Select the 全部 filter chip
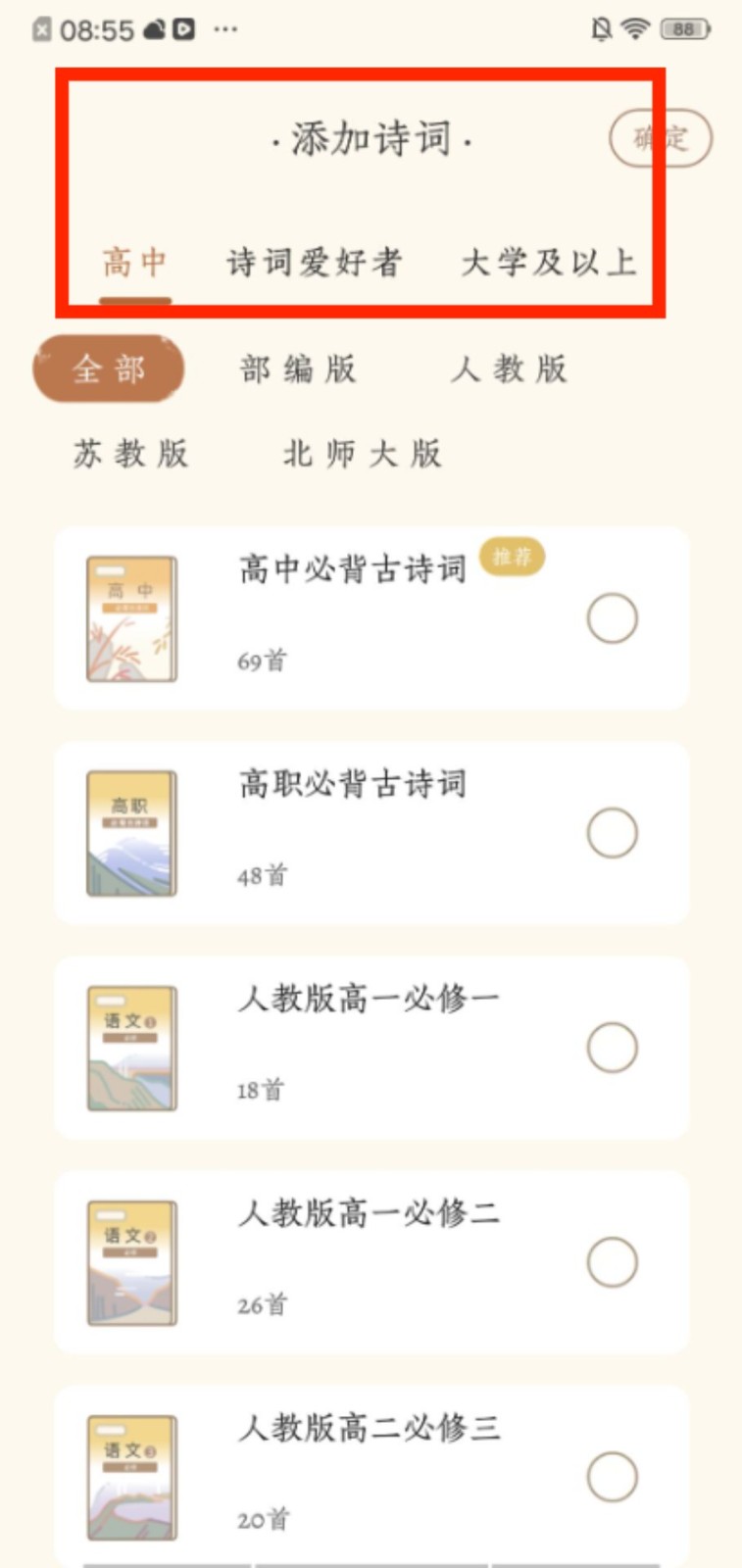 click(109, 369)
